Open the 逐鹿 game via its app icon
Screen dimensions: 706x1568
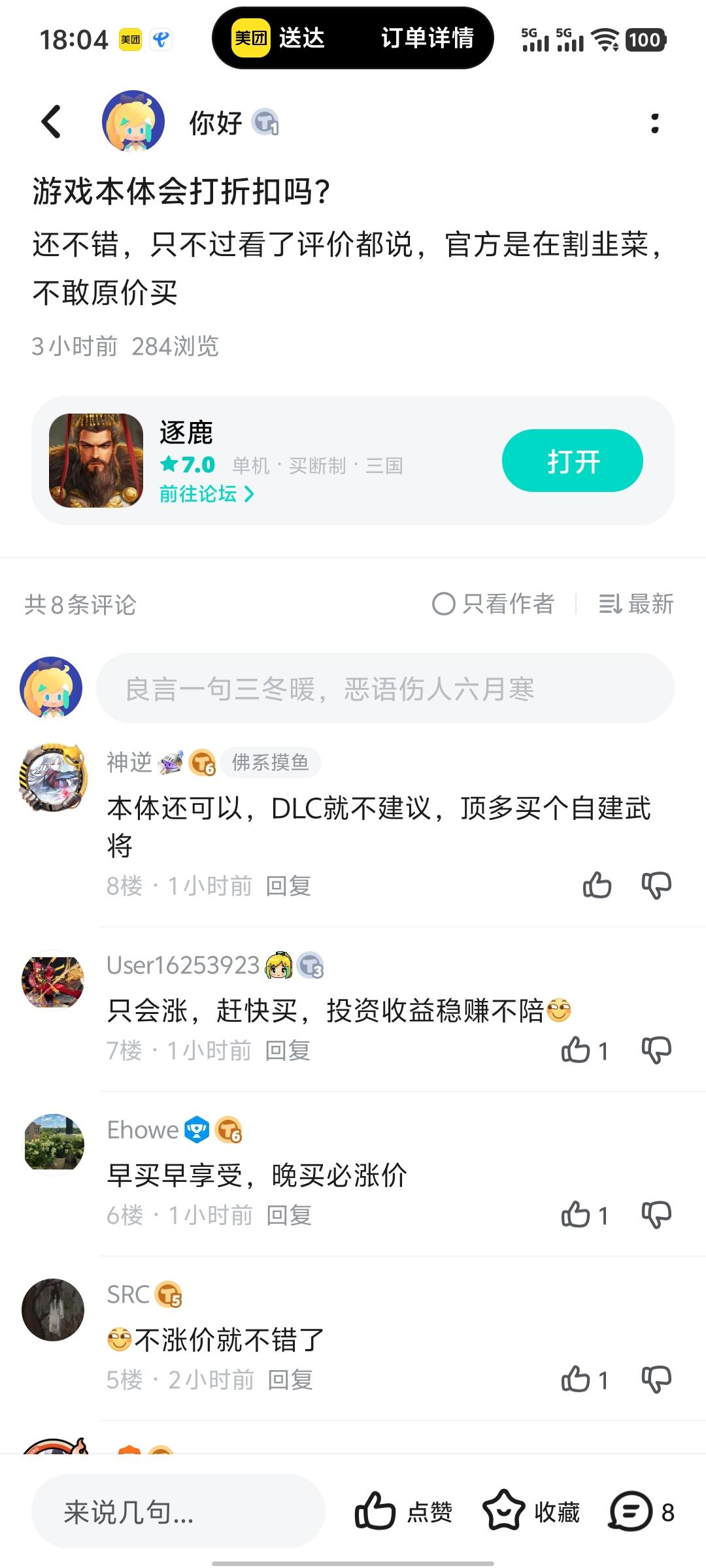[x=97, y=460]
